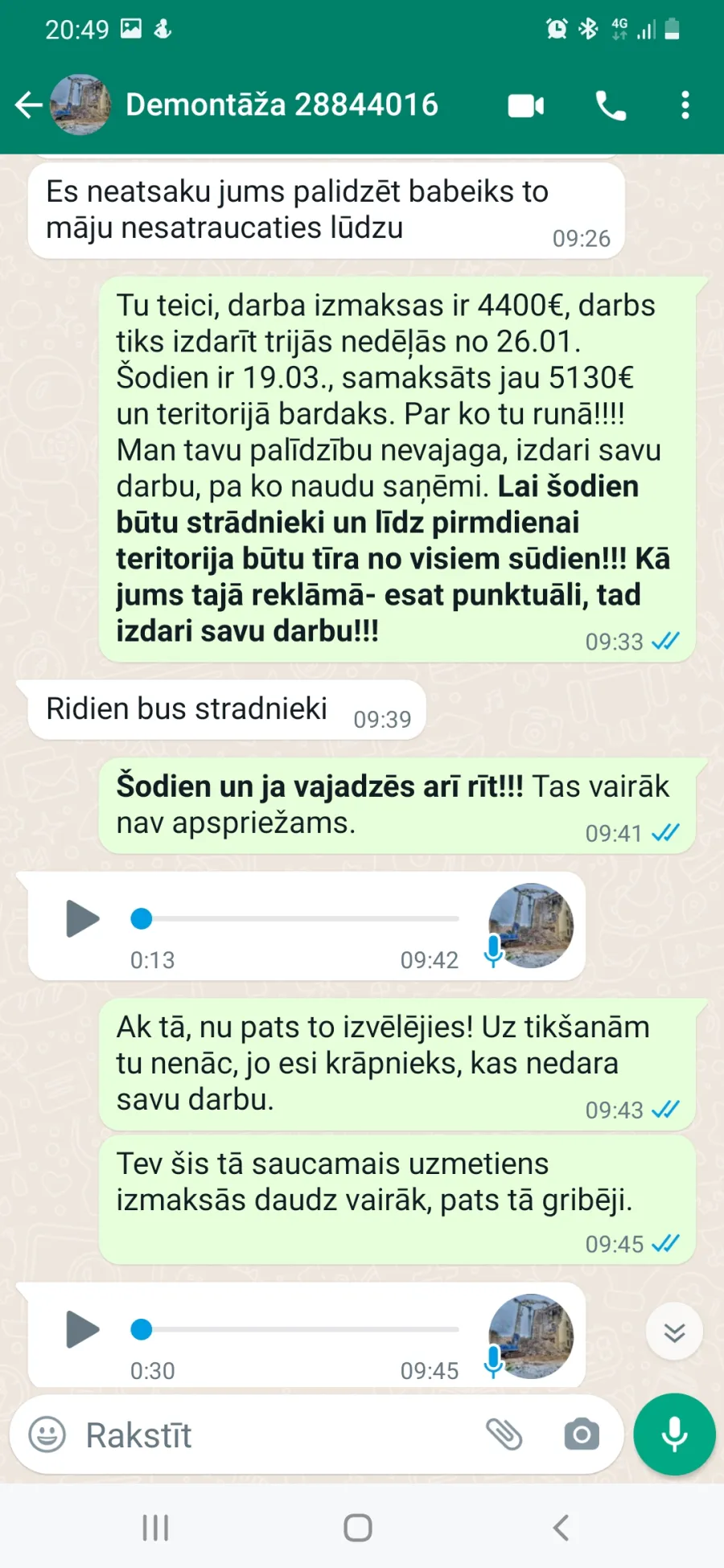Image resolution: width=724 pixels, height=1568 pixels.
Task: Open the emoji picker
Action: [47, 1435]
